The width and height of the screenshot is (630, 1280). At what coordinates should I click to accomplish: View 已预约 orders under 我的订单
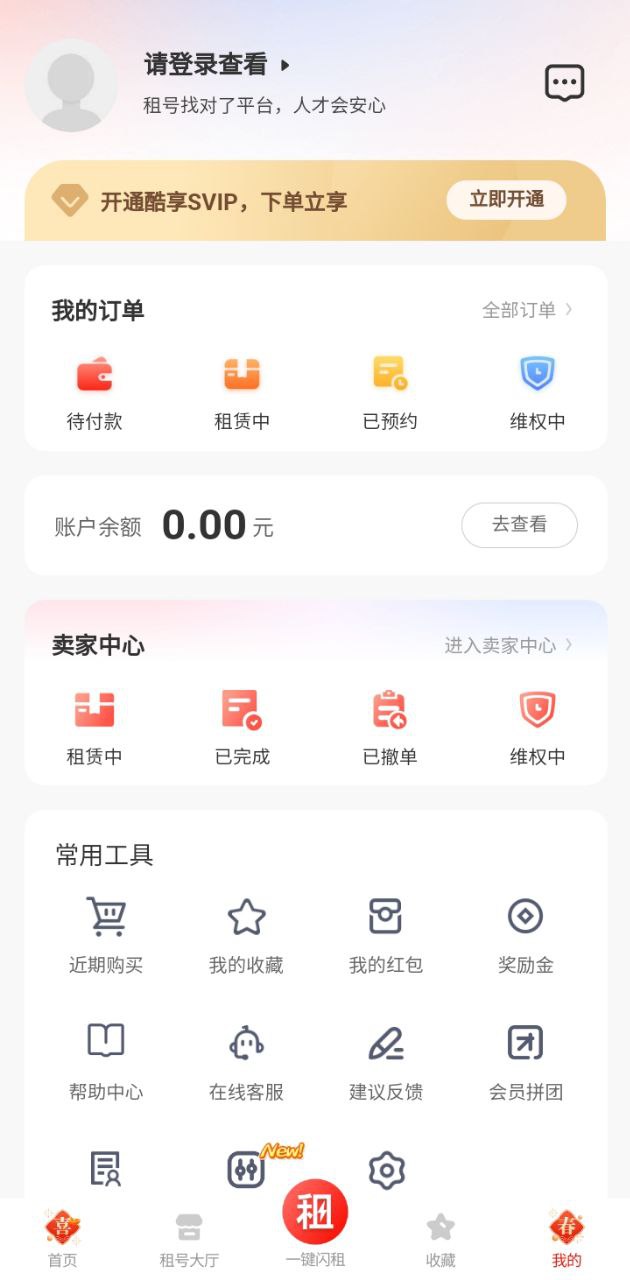click(390, 393)
